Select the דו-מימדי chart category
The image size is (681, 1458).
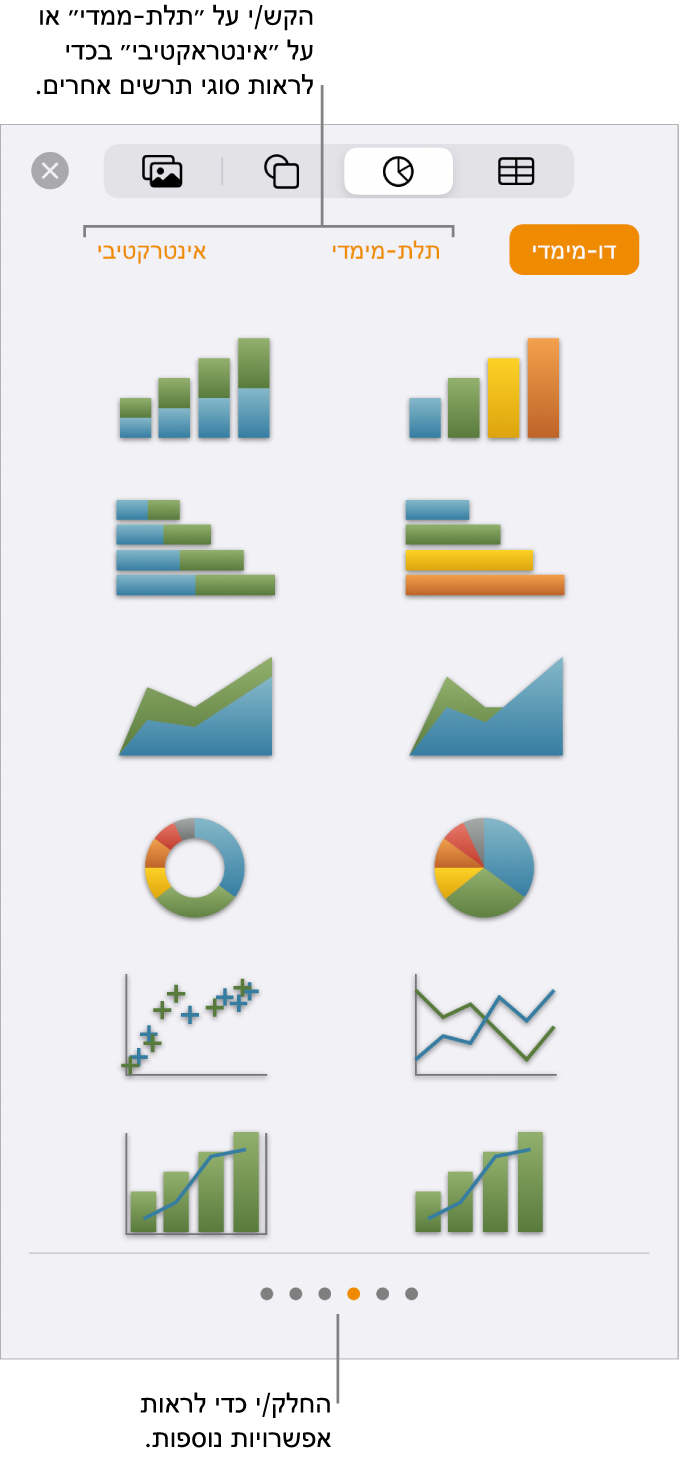point(573,250)
